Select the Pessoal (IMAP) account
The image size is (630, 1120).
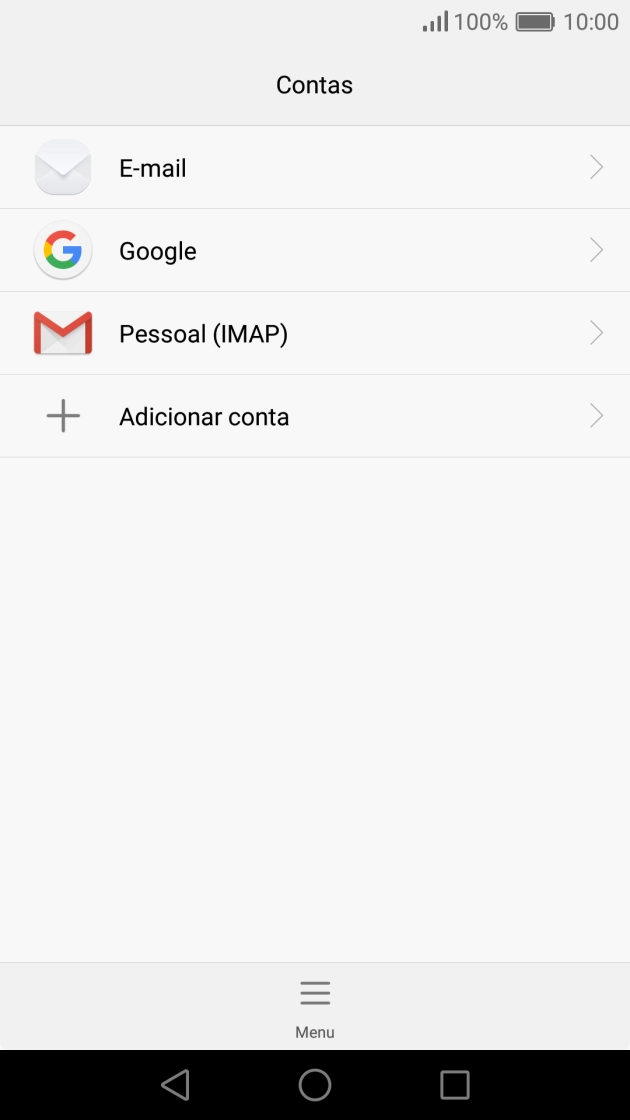[x=314, y=334]
